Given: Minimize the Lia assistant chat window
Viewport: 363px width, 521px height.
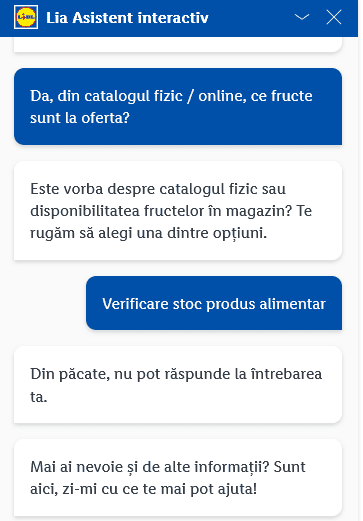Looking at the screenshot, I should pos(302,17).
